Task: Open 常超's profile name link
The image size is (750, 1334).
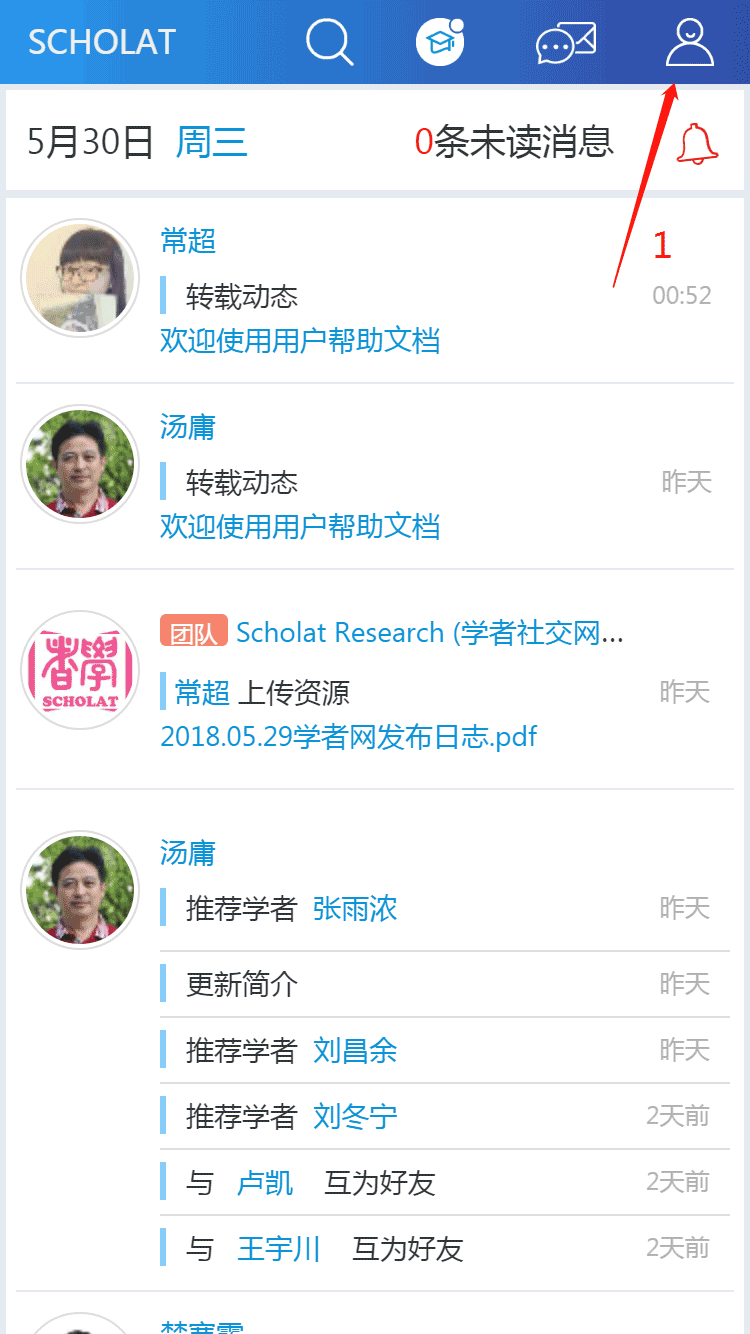Action: 188,240
